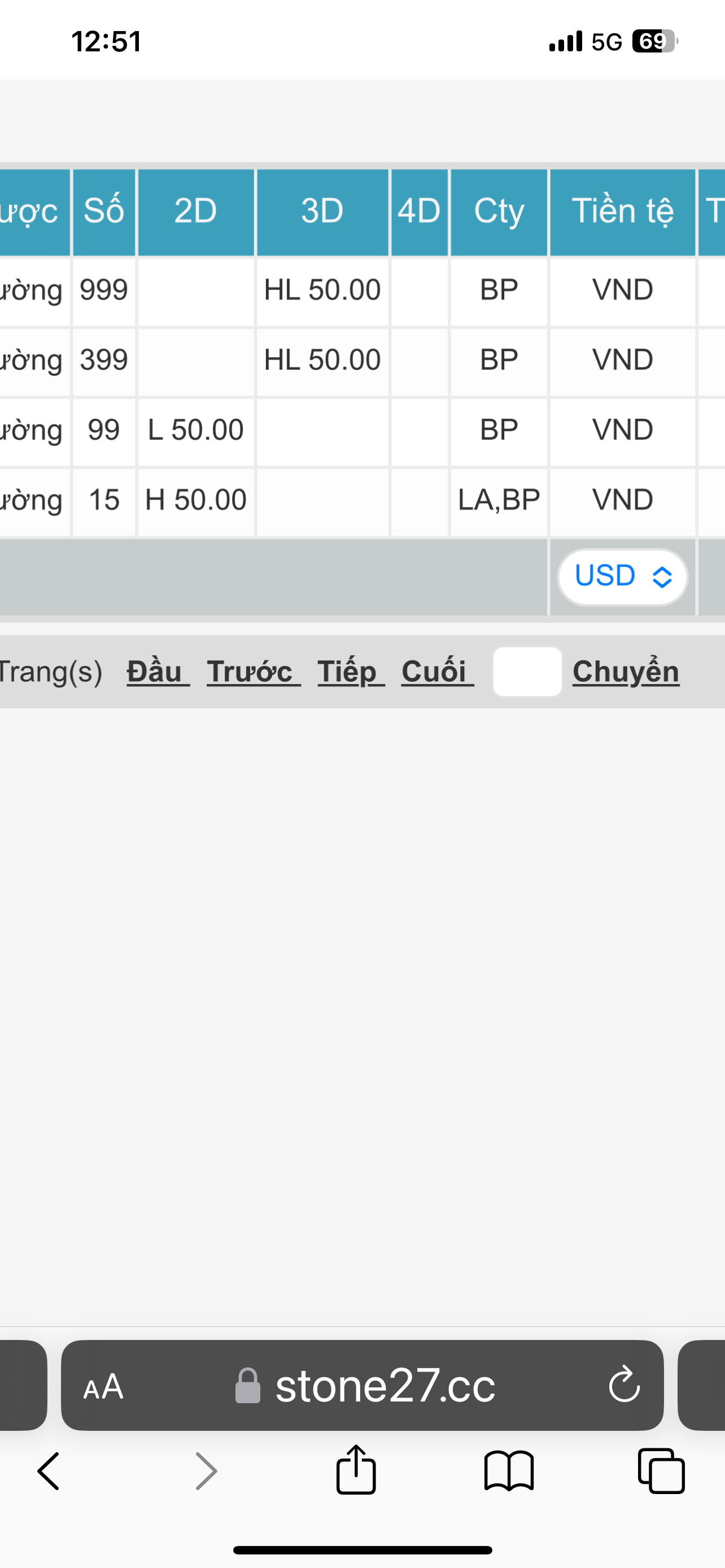Open the AA reader settings button
Image resolution: width=725 pixels, height=1568 pixels.
click(x=103, y=1388)
